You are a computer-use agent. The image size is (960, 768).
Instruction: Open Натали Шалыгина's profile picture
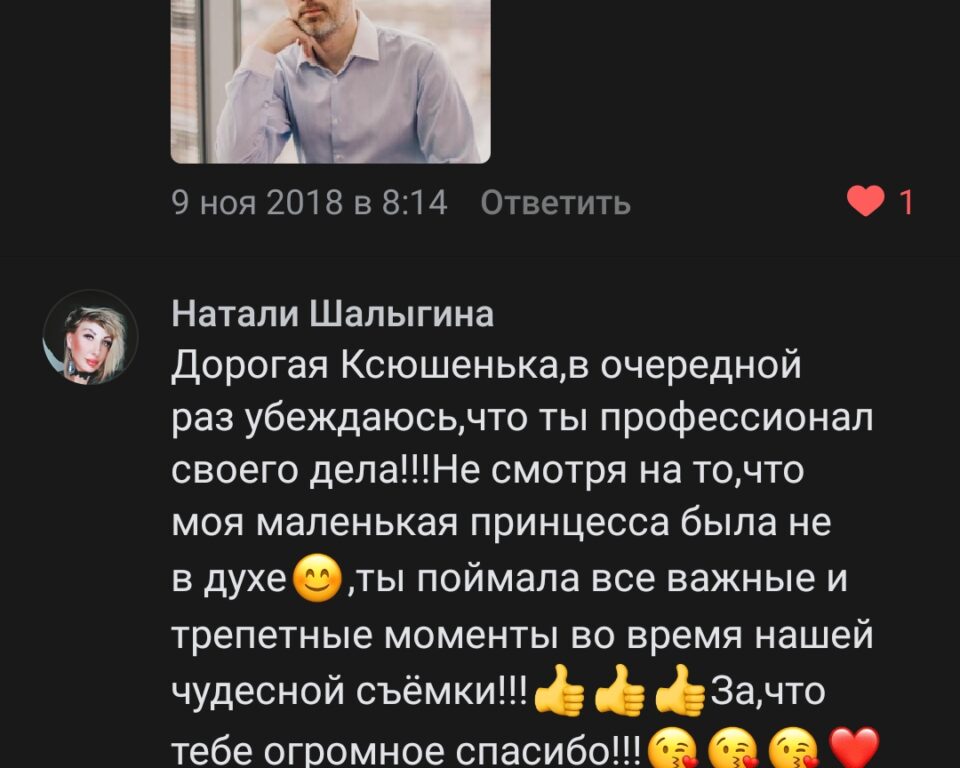[x=90, y=336]
